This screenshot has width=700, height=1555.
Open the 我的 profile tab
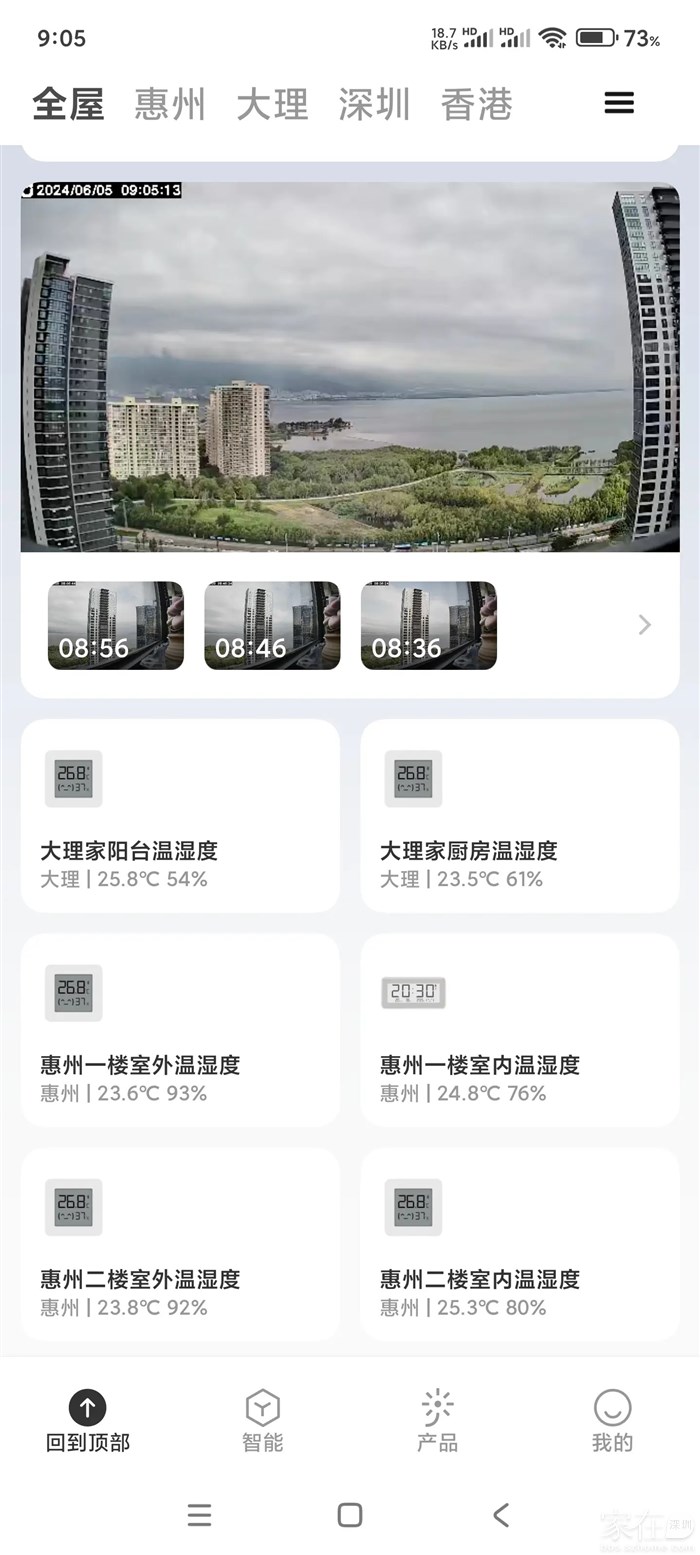[x=612, y=1420]
